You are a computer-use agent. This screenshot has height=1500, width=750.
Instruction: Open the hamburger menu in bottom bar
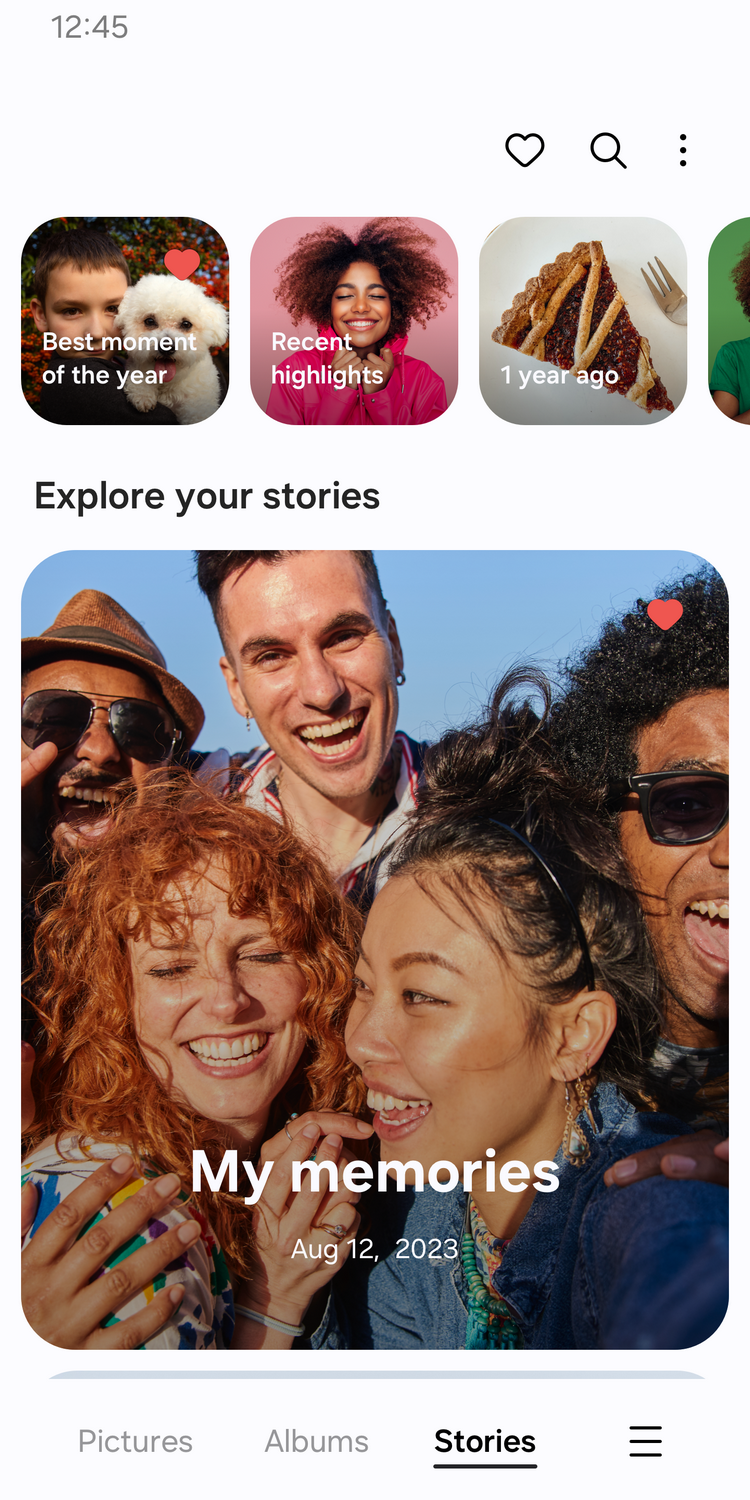point(645,1441)
